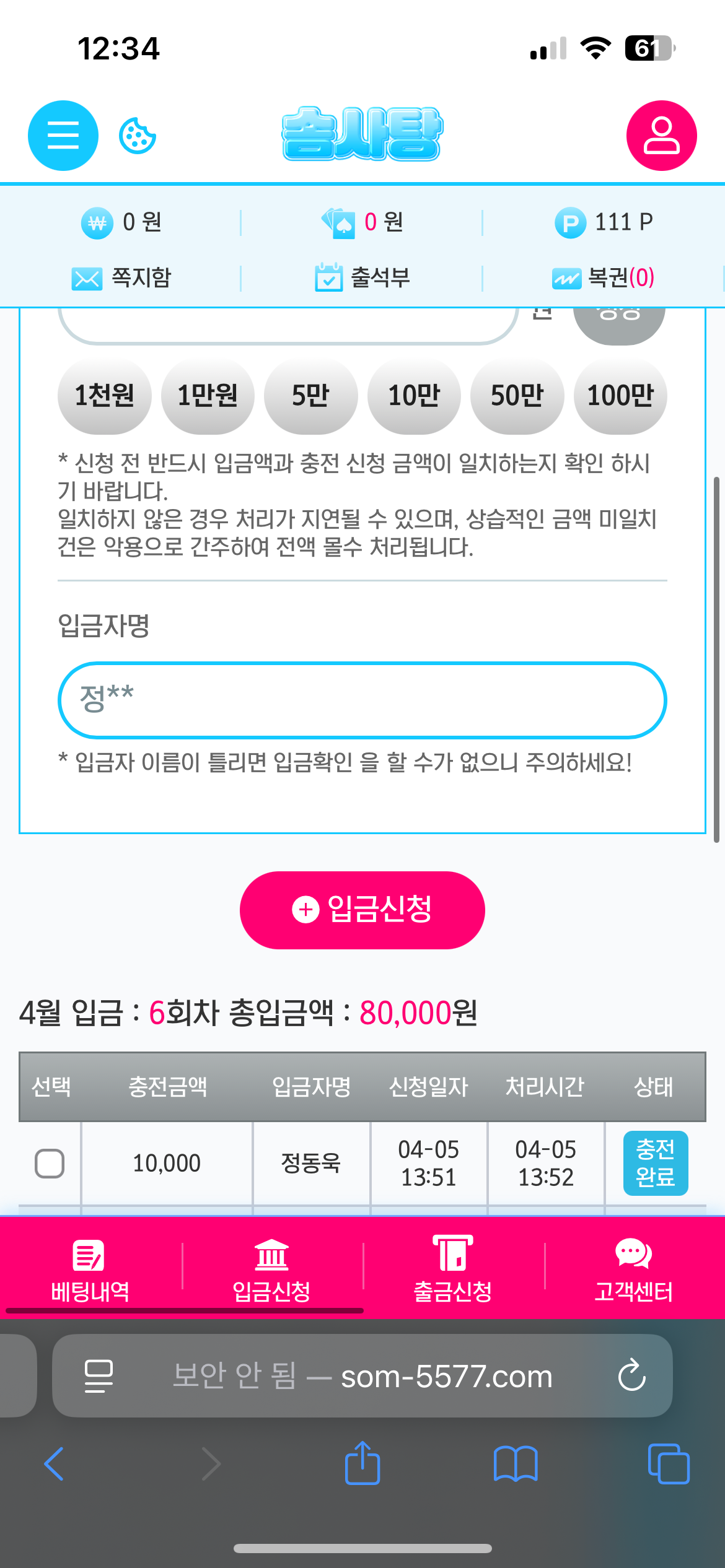Image resolution: width=725 pixels, height=1568 pixels.
Task: Focus the 입금자명 depositor name field
Action: click(x=362, y=700)
